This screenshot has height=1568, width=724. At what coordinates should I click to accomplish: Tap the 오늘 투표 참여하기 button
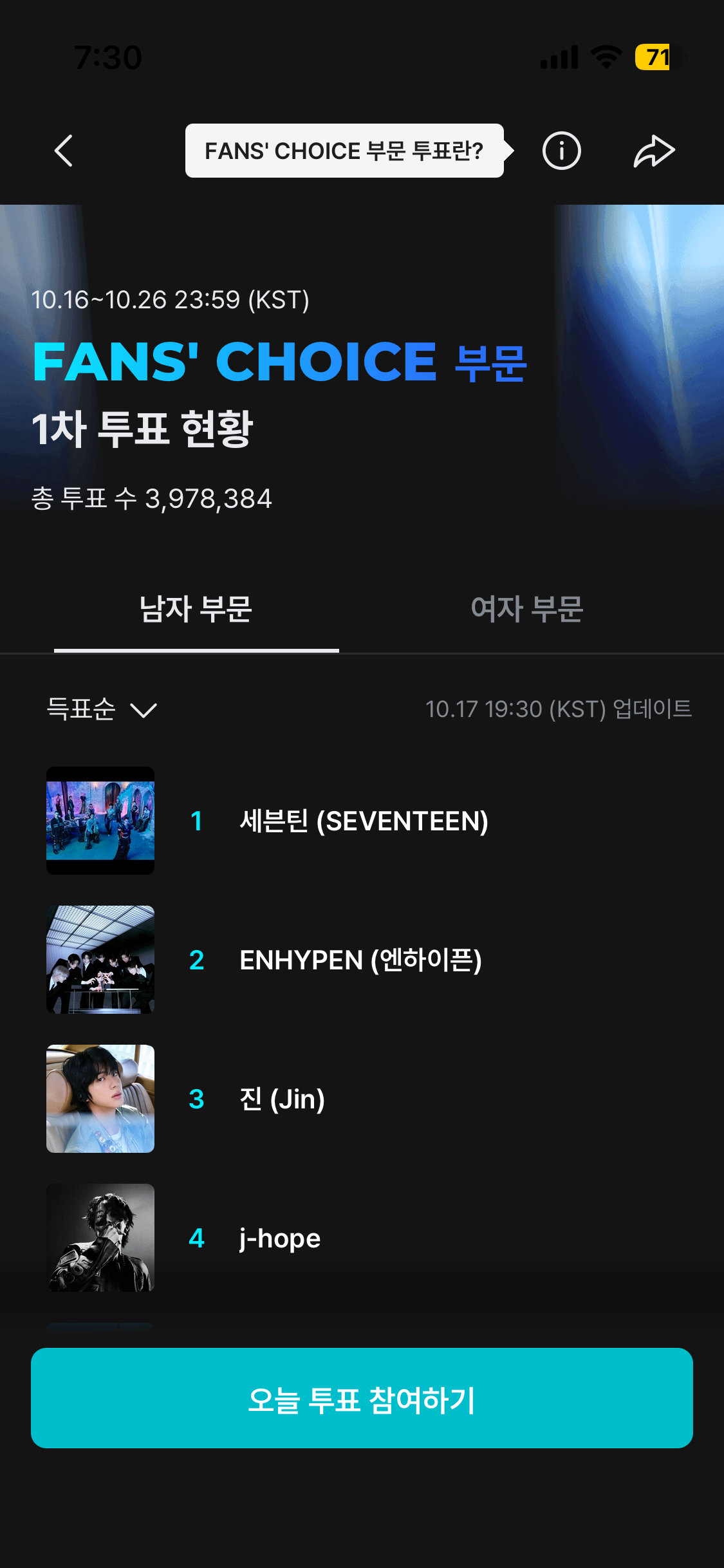(x=362, y=1398)
